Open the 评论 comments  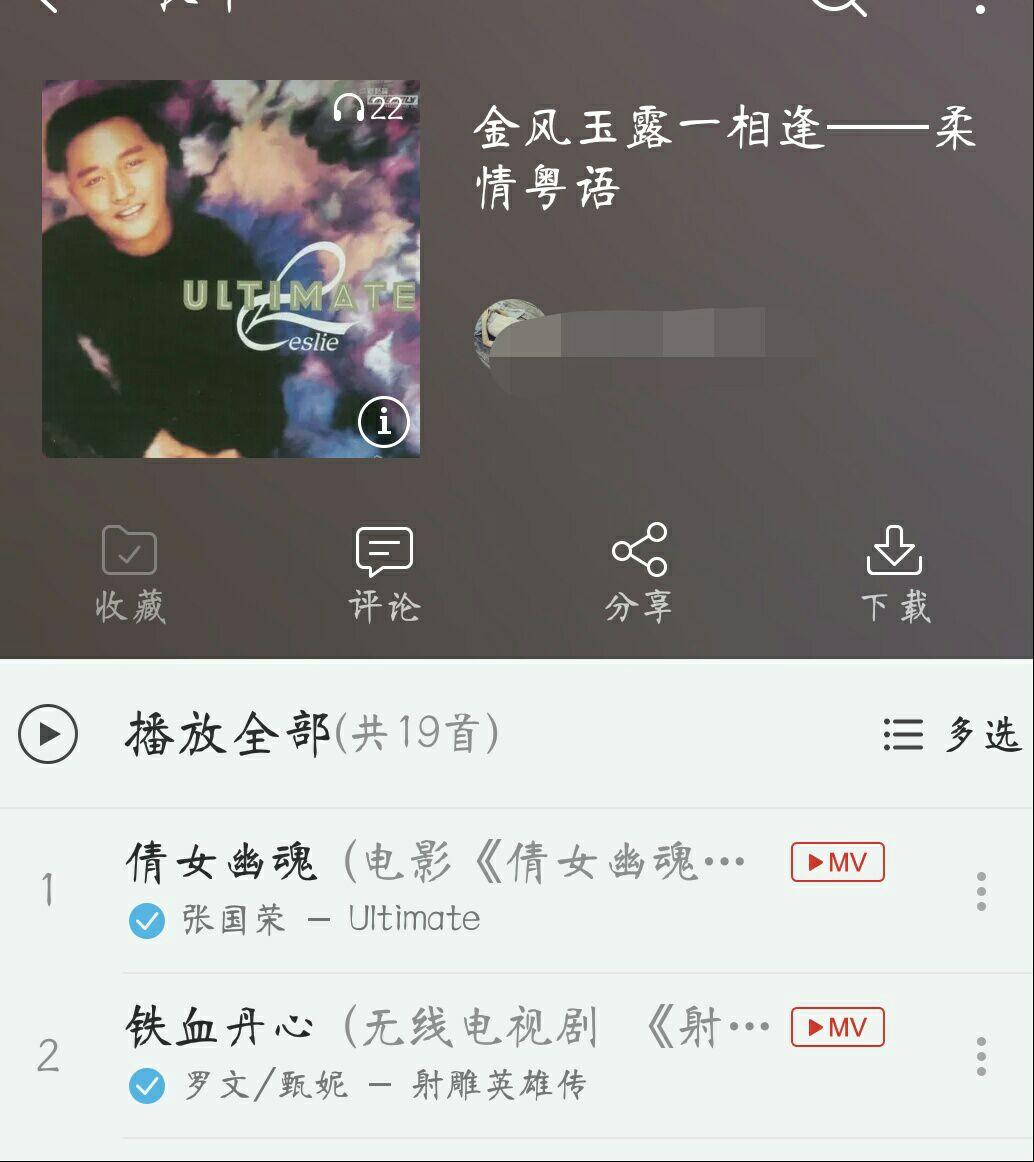[x=384, y=575]
